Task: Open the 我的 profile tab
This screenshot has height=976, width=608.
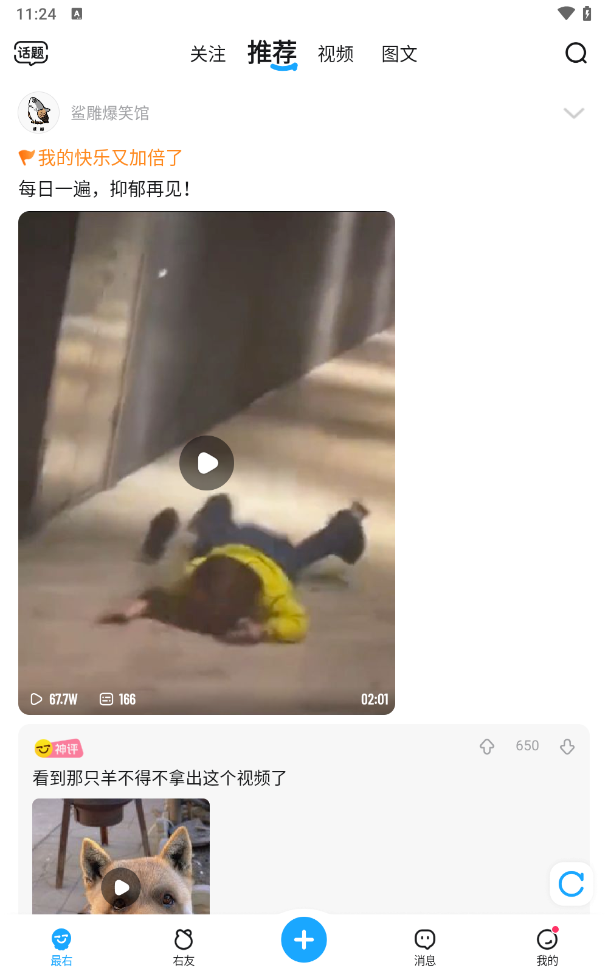Action: tap(546, 946)
